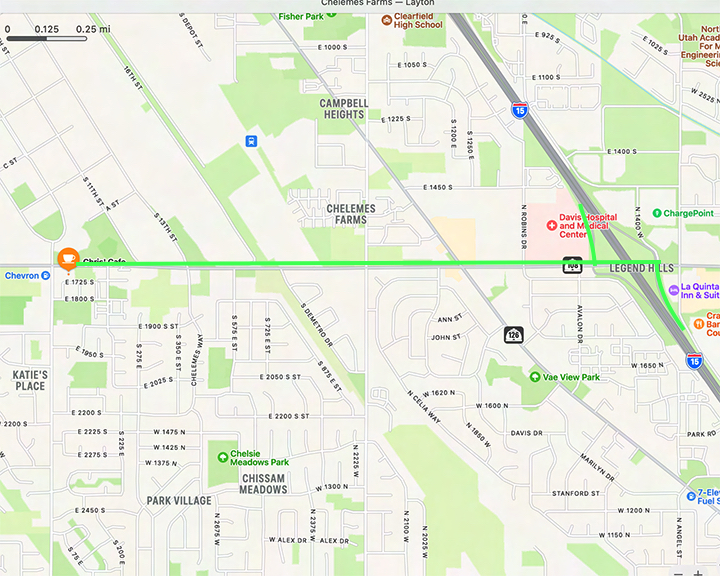
Task: Select the ChargePoint charging station marker
Action: 657,213
